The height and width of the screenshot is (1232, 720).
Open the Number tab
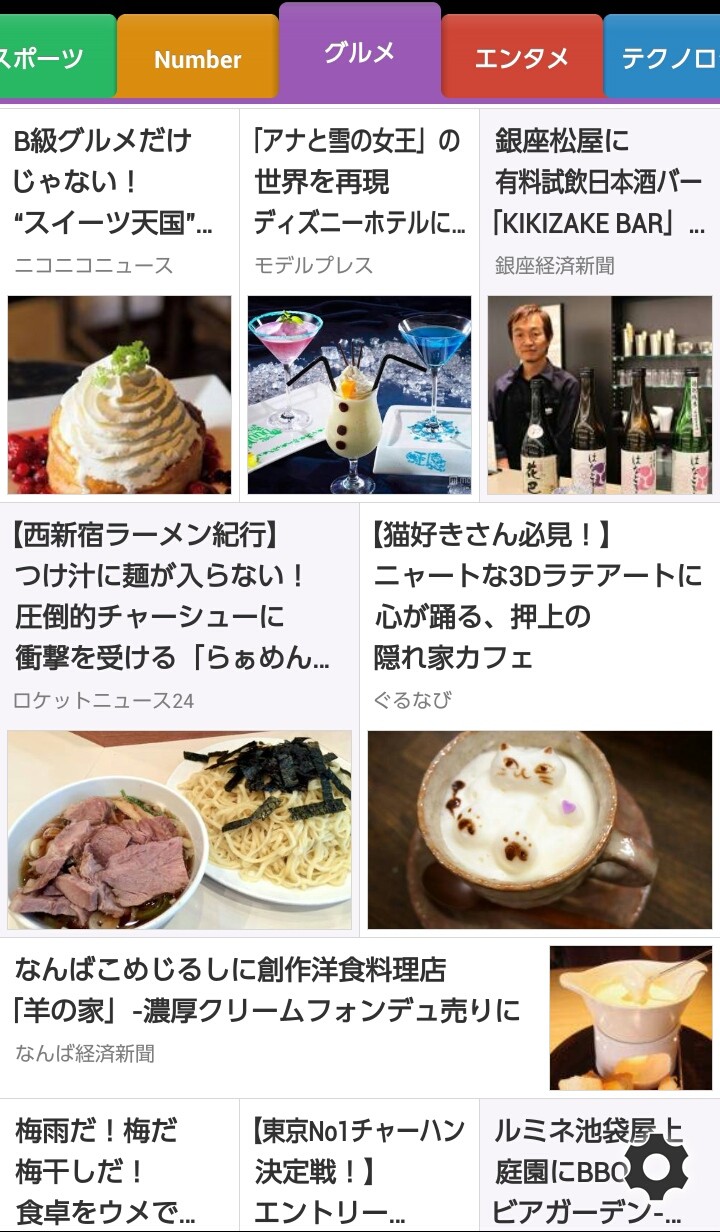[197, 58]
